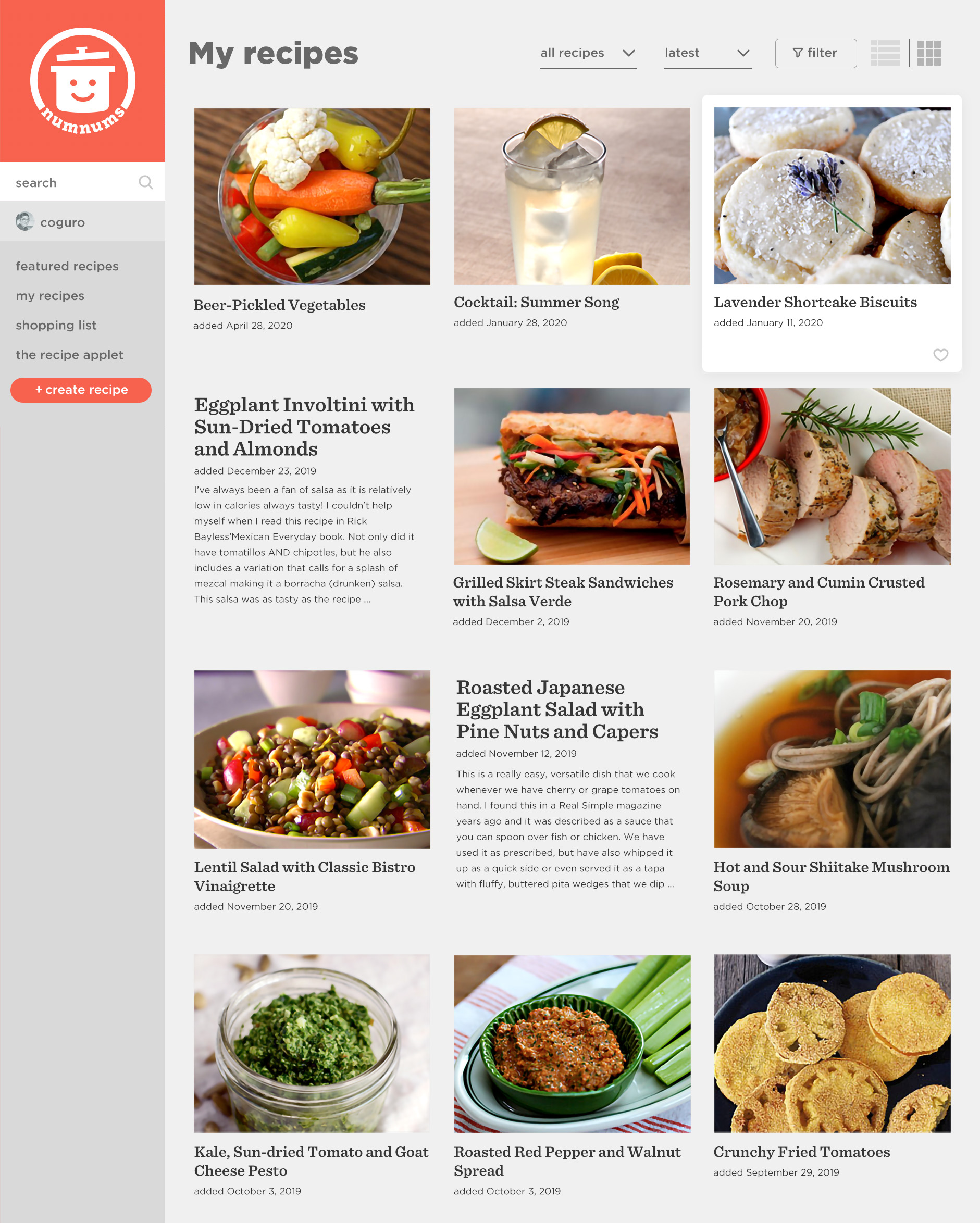Switch to grid view
980x1223 pixels.
(x=929, y=53)
